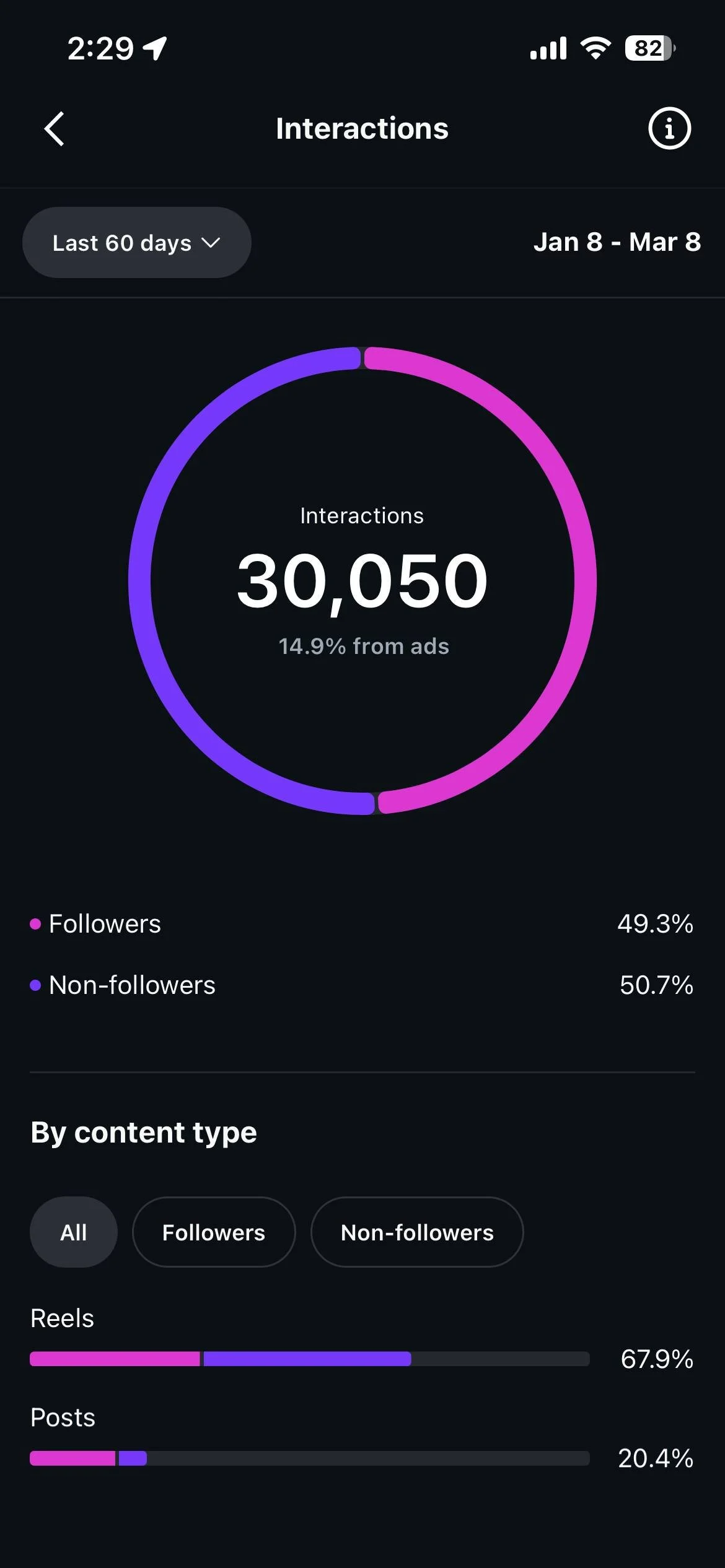The width and height of the screenshot is (725, 1568).
Task: Go back from the Interactions screen
Action: pos(55,129)
